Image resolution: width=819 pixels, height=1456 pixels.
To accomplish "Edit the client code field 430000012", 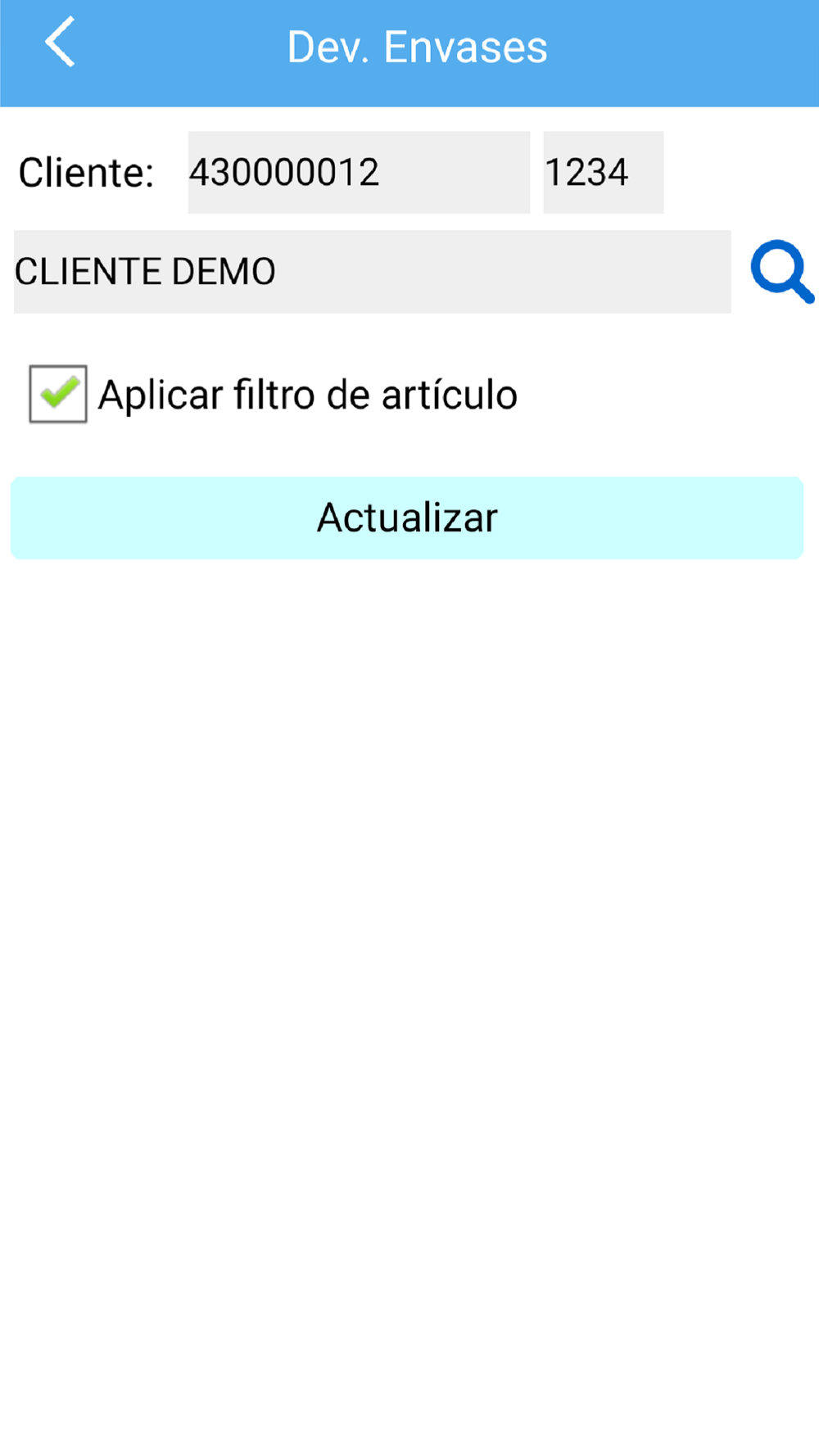I will pyautogui.click(x=359, y=173).
